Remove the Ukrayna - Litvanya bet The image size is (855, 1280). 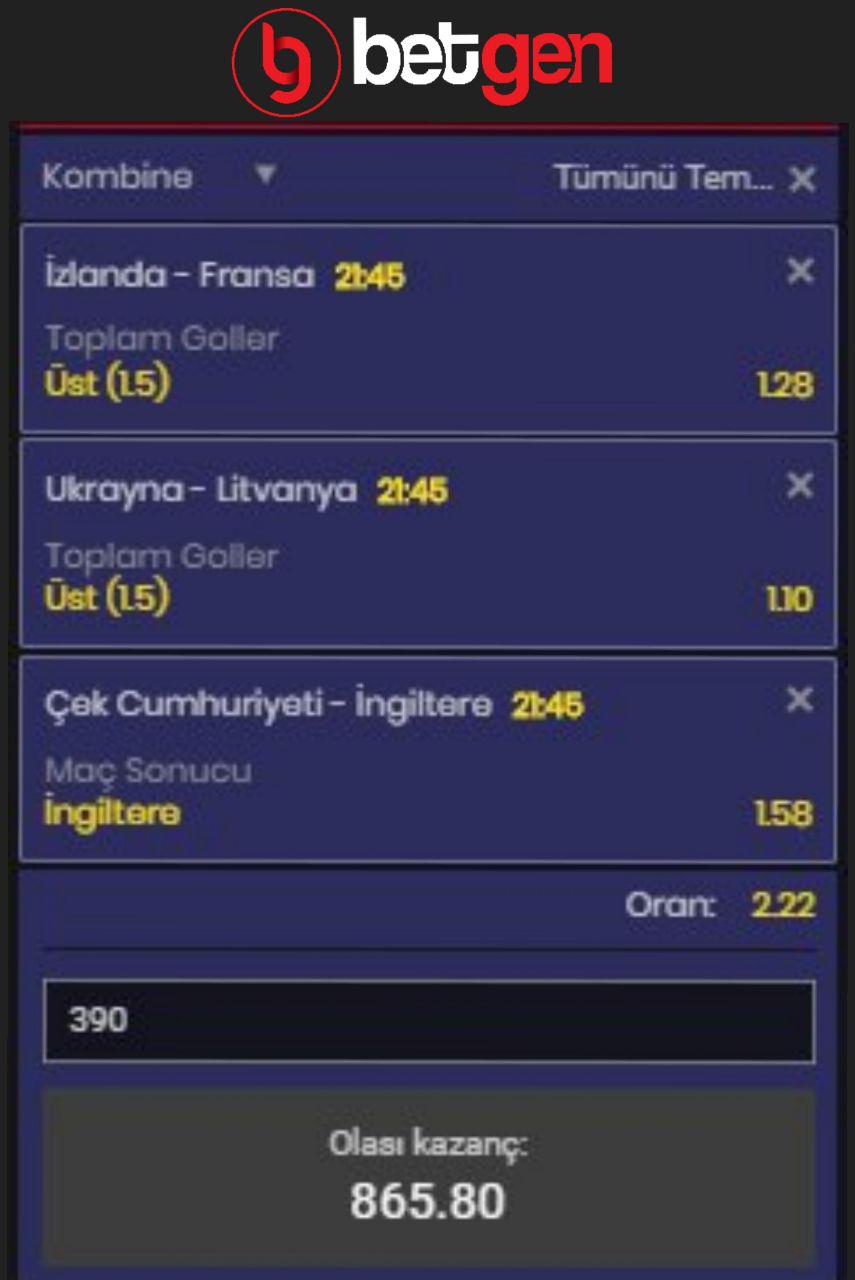(x=800, y=486)
